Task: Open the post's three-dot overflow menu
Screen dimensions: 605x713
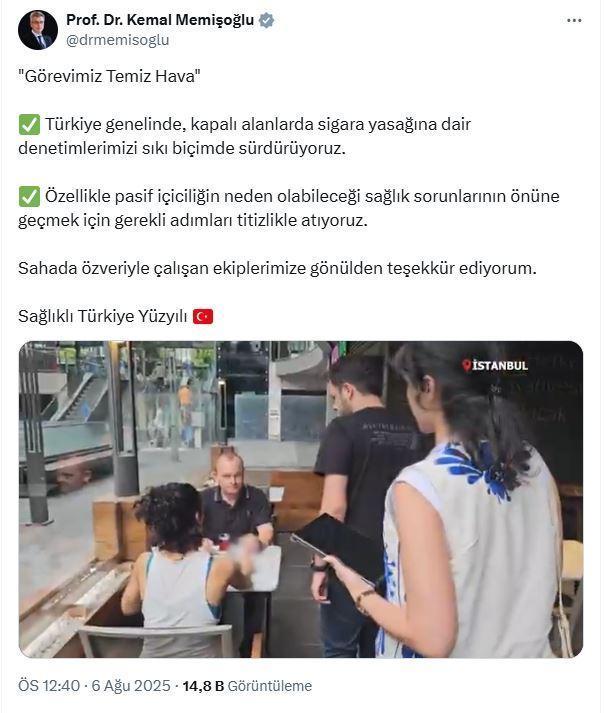Action: tap(574, 20)
